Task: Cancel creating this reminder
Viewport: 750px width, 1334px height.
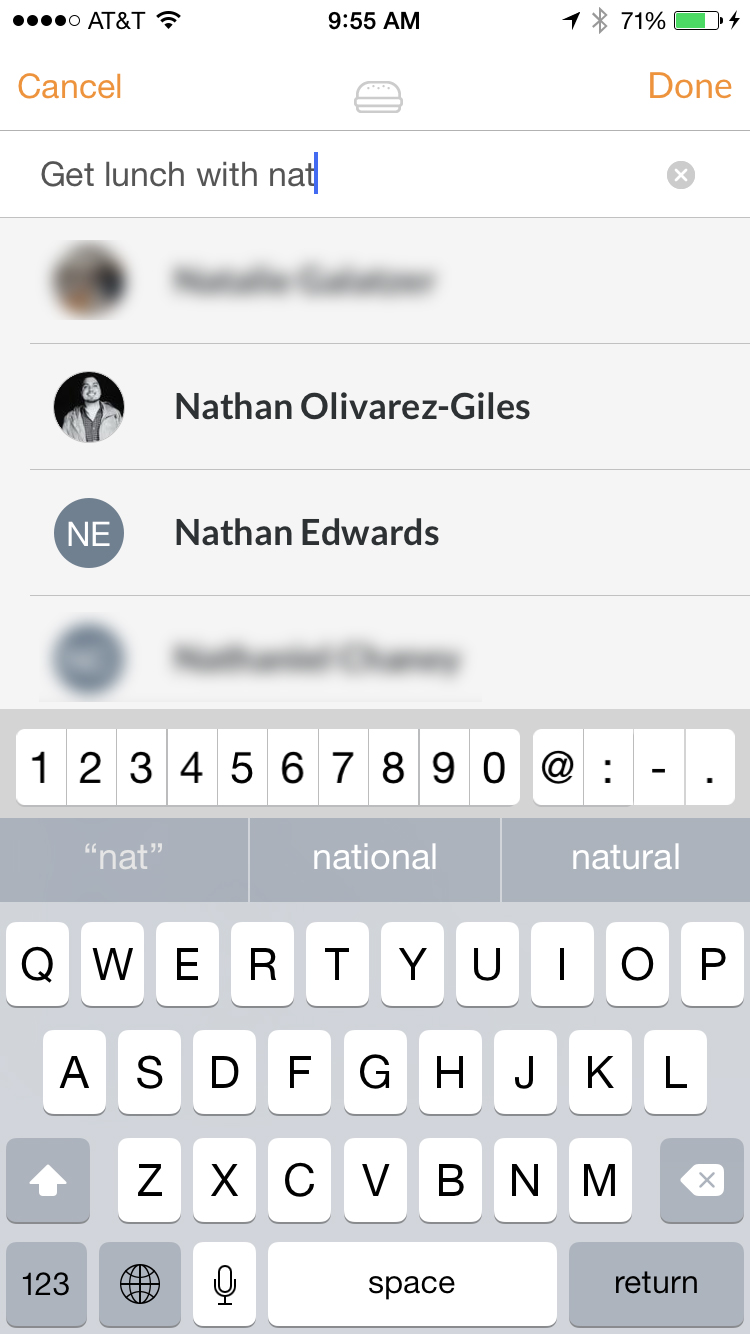Action: tap(70, 86)
